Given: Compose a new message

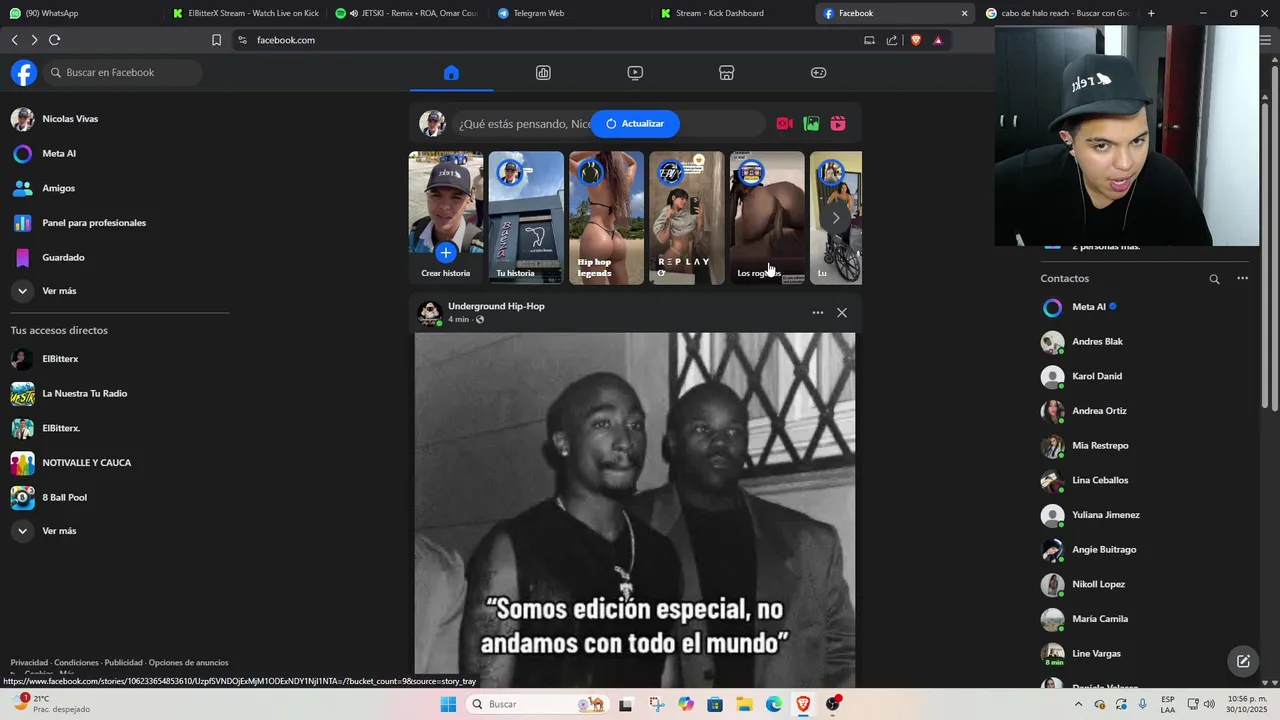Looking at the screenshot, I should pos(1243,661).
